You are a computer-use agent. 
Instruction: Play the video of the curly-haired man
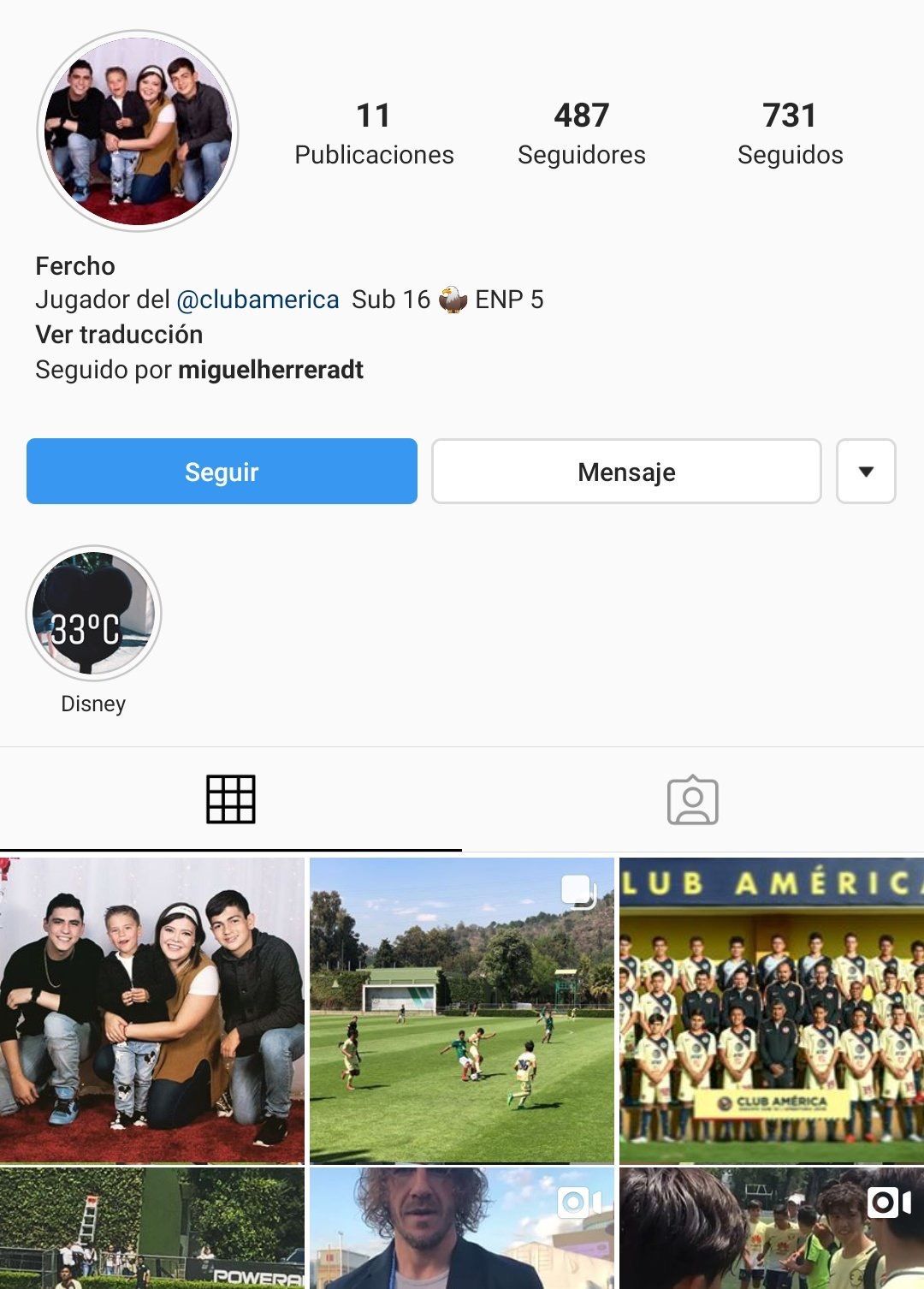tap(462, 1228)
